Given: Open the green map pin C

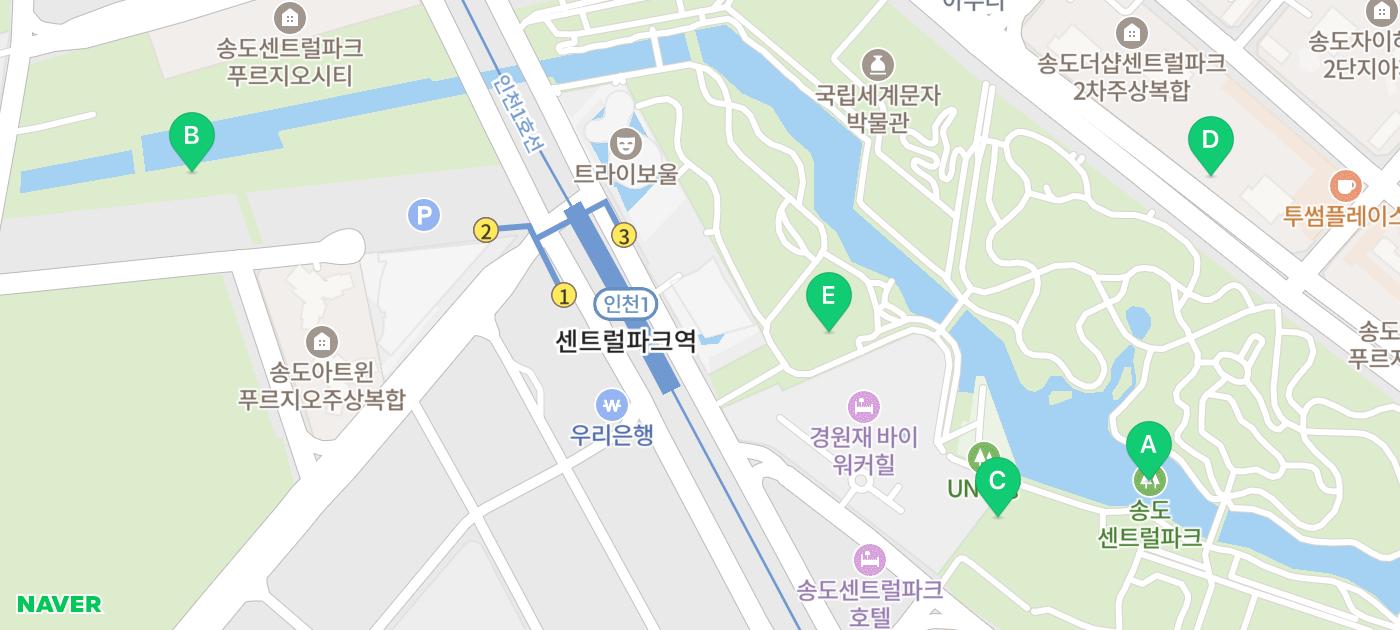Looking at the screenshot, I should 997,482.
